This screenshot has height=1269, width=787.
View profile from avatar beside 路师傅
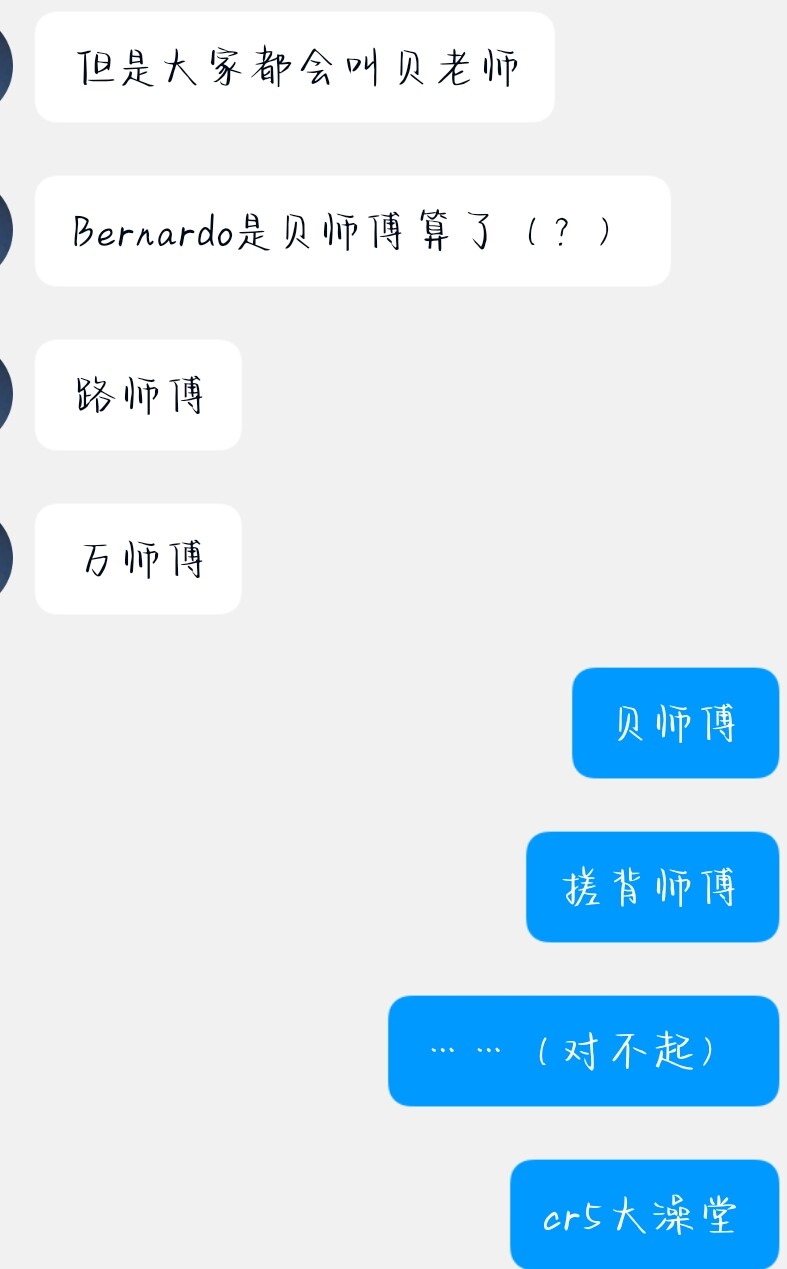pyautogui.click(x=4, y=395)
